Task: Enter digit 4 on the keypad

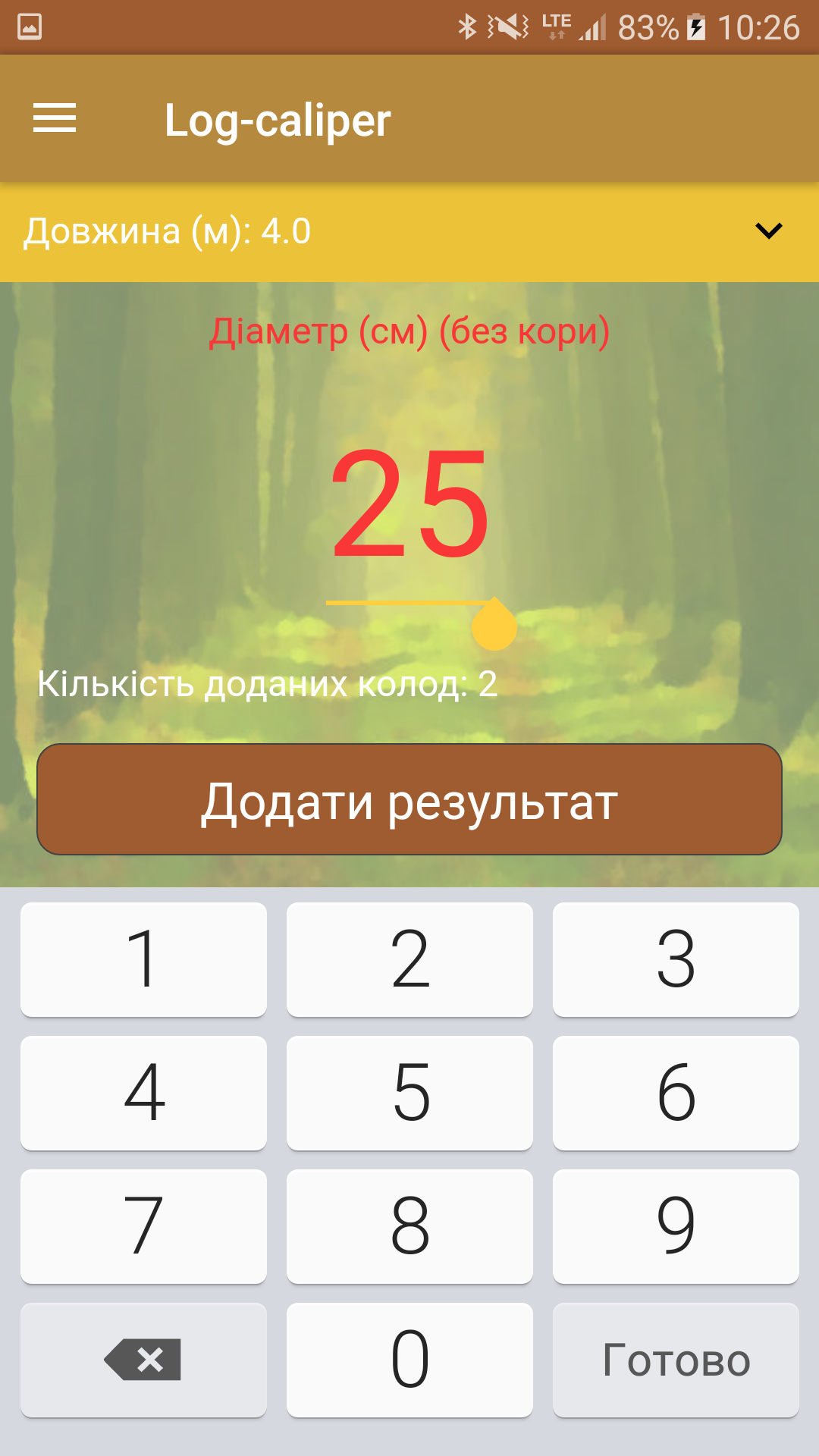Action: 143,1093
